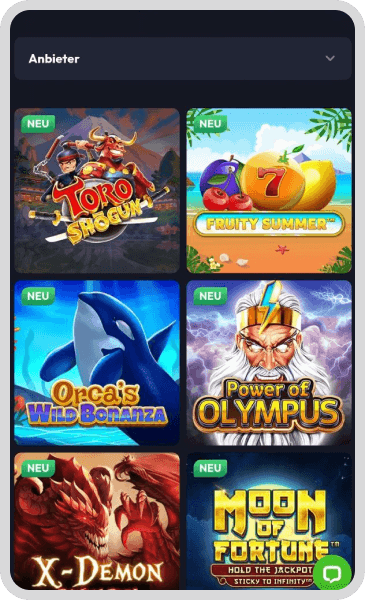Open the Toro Shogun game
Image resolution: width=365 pixels, height=600 pixels.
[97, 191]
